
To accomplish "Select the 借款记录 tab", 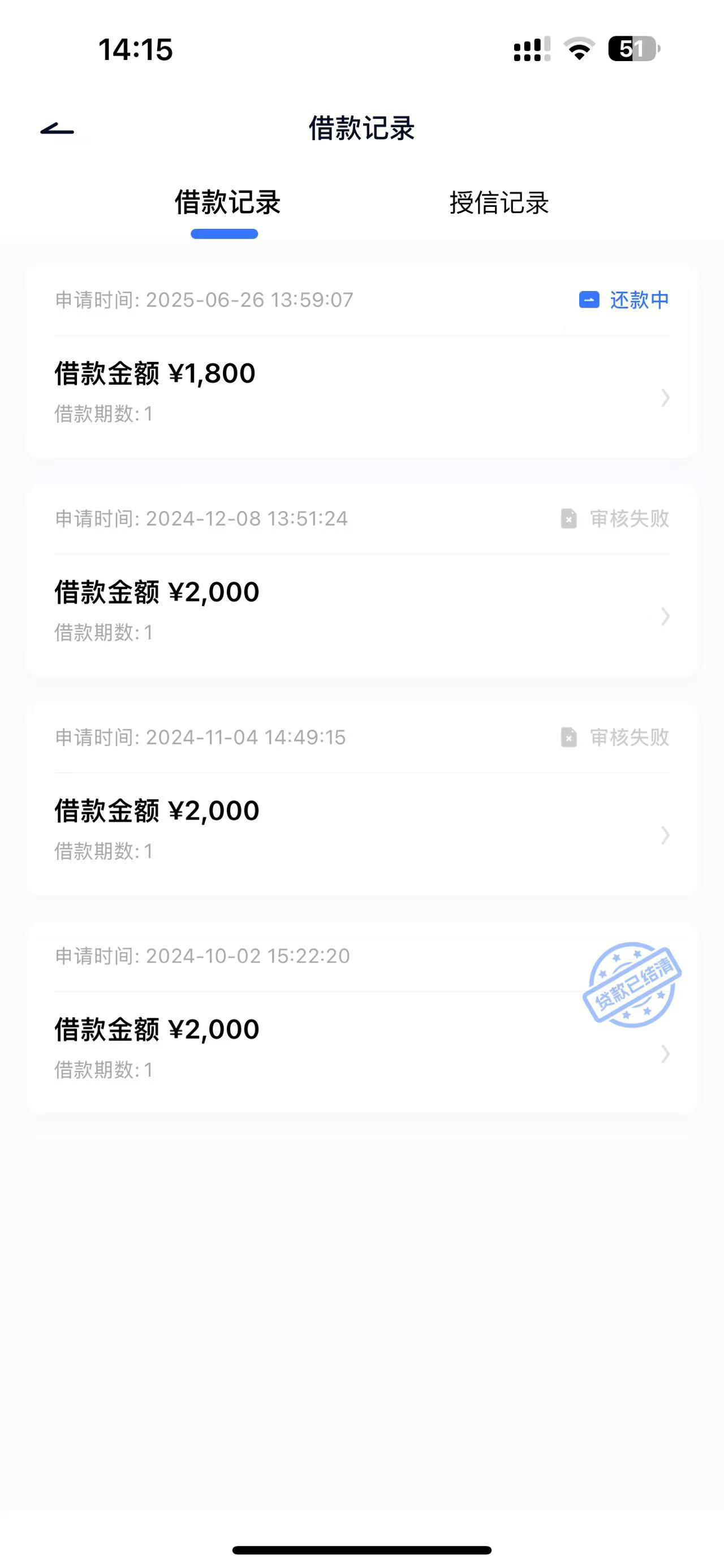I will [x=227, y=203].
